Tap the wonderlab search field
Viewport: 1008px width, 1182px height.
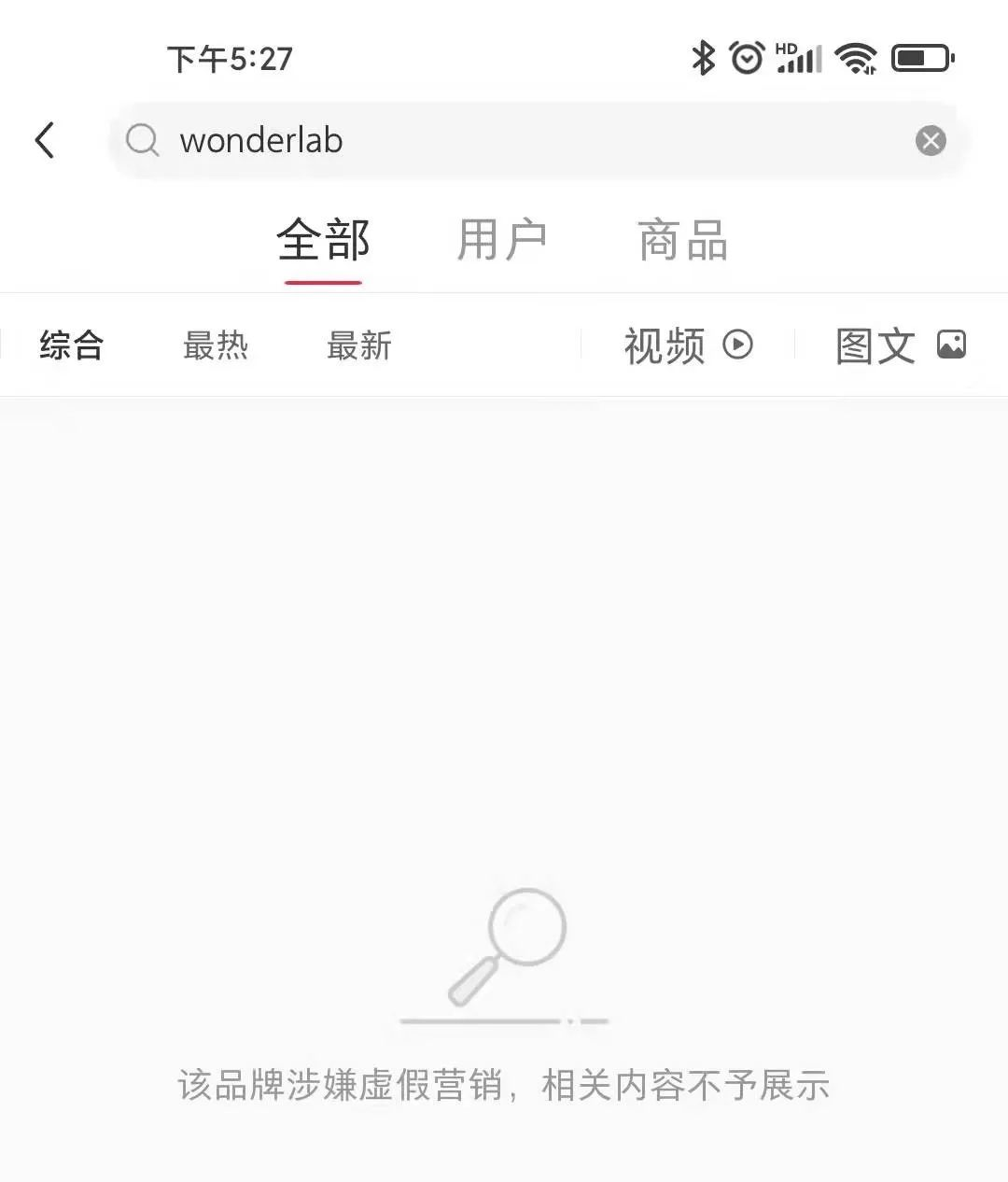coord(523,141)
